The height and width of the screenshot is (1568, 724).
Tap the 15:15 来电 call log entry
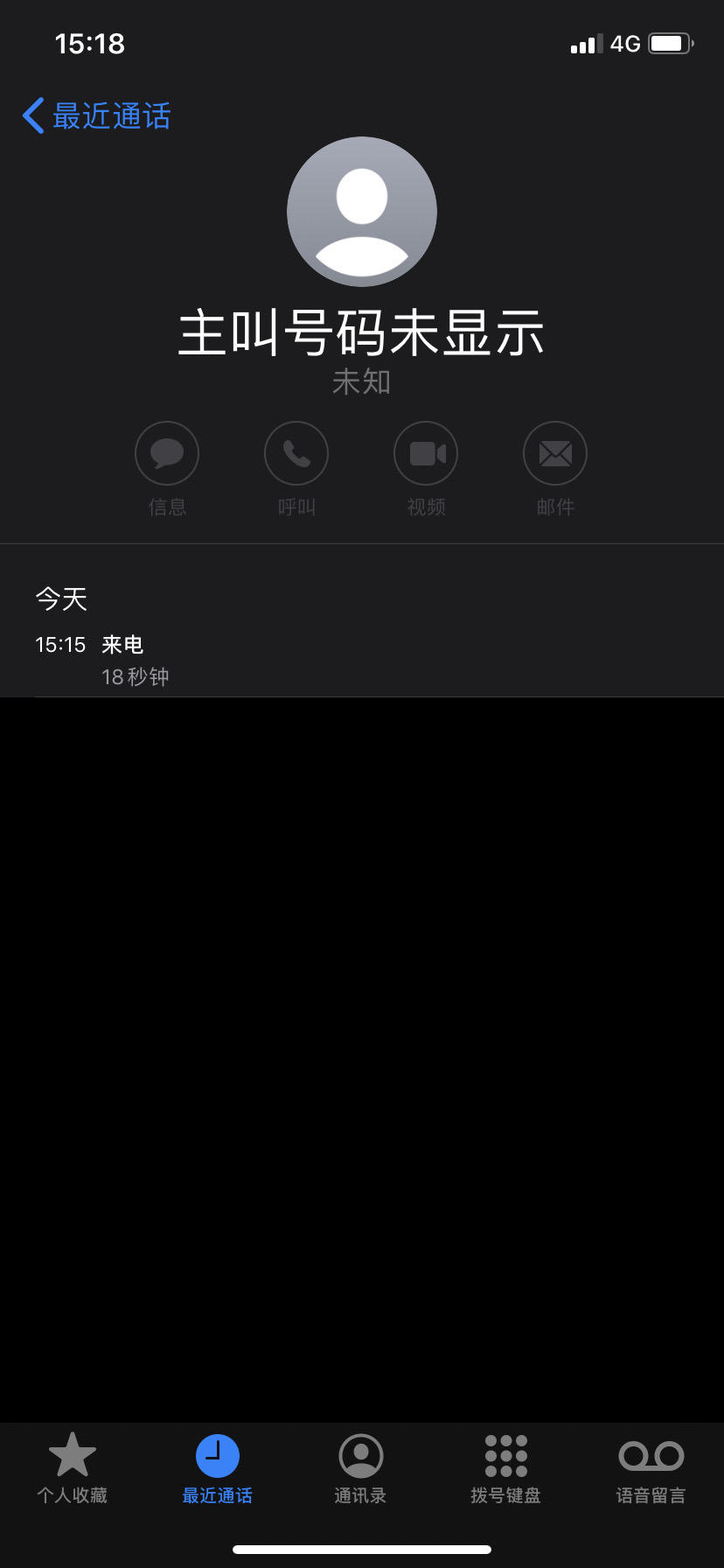pyautogui.click(x=122, y=644)
